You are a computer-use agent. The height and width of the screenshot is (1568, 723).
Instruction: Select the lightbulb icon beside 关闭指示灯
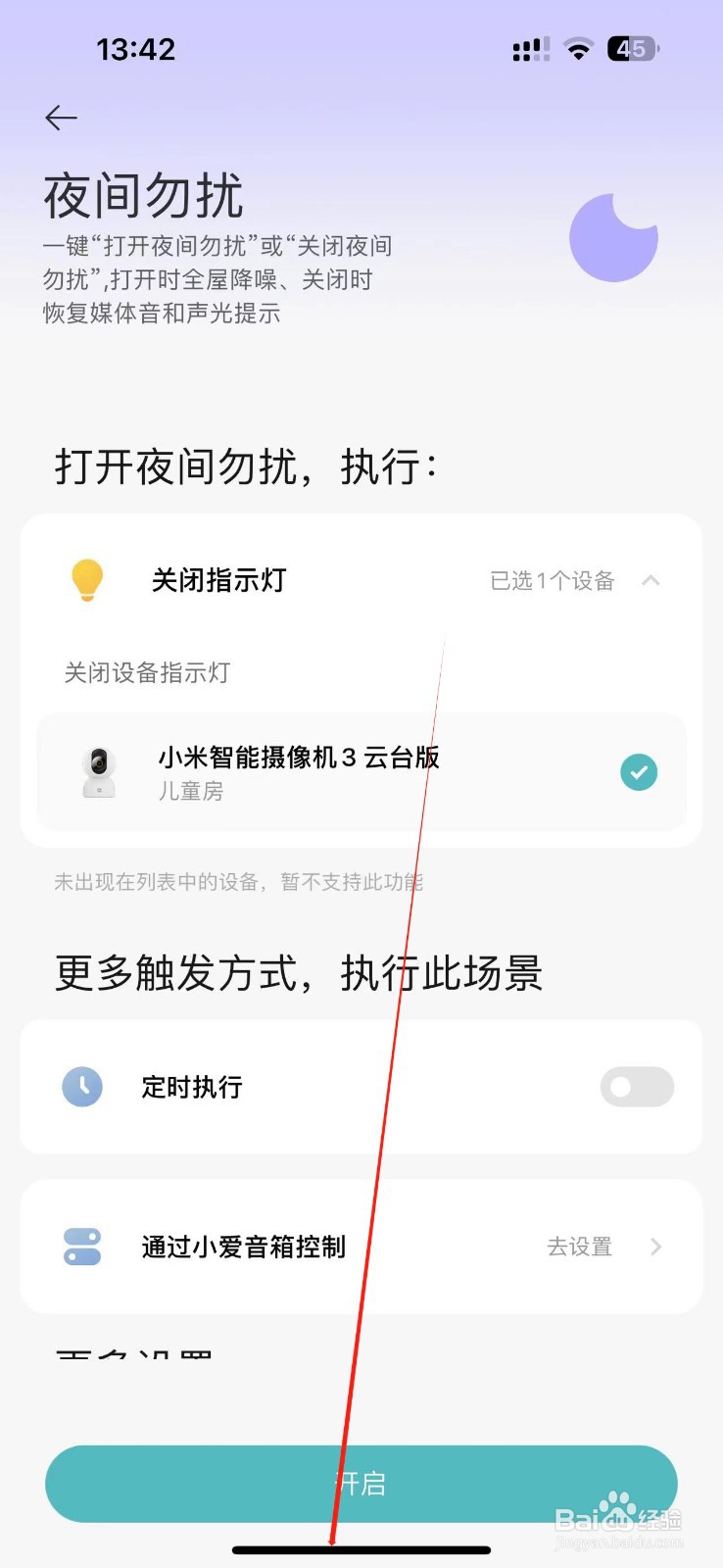coord(86,579)
